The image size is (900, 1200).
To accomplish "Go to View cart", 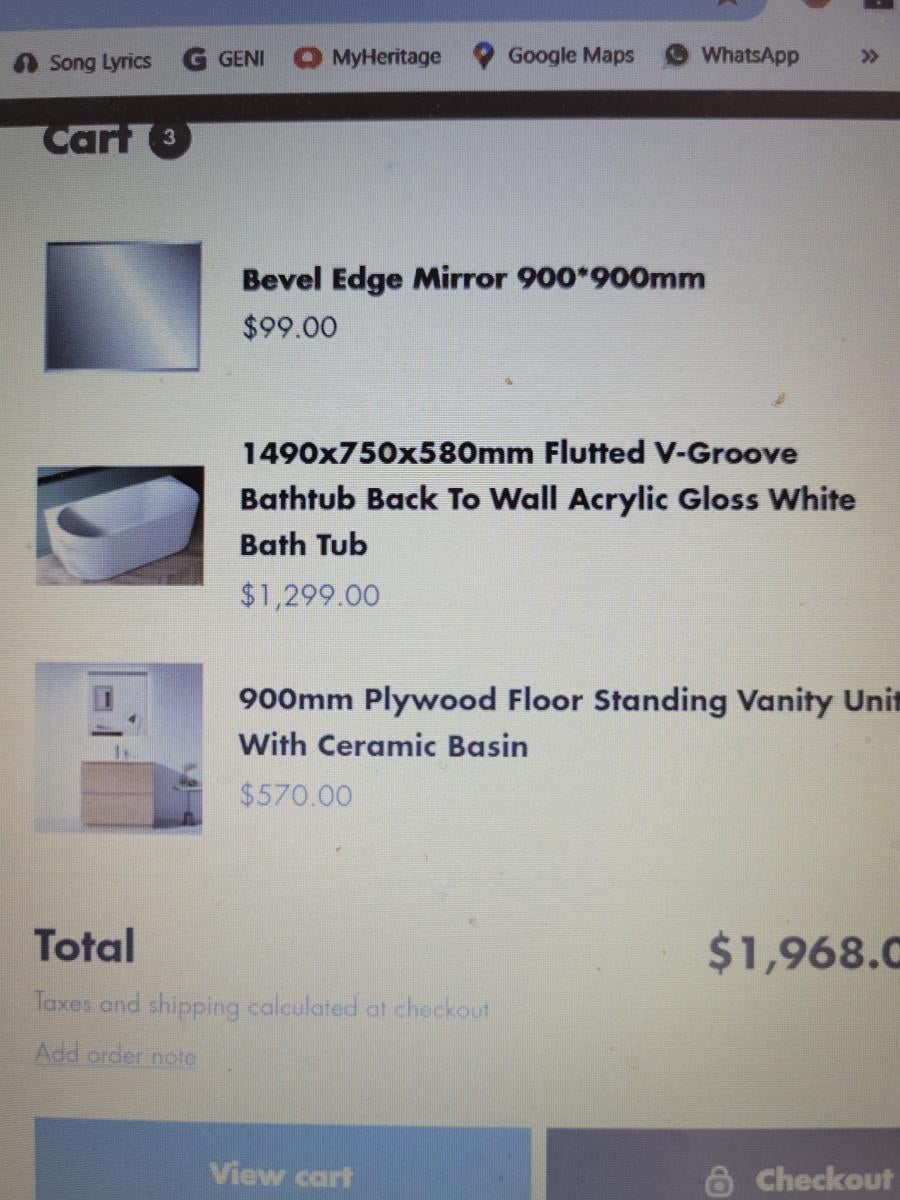I will [282, 1174].
